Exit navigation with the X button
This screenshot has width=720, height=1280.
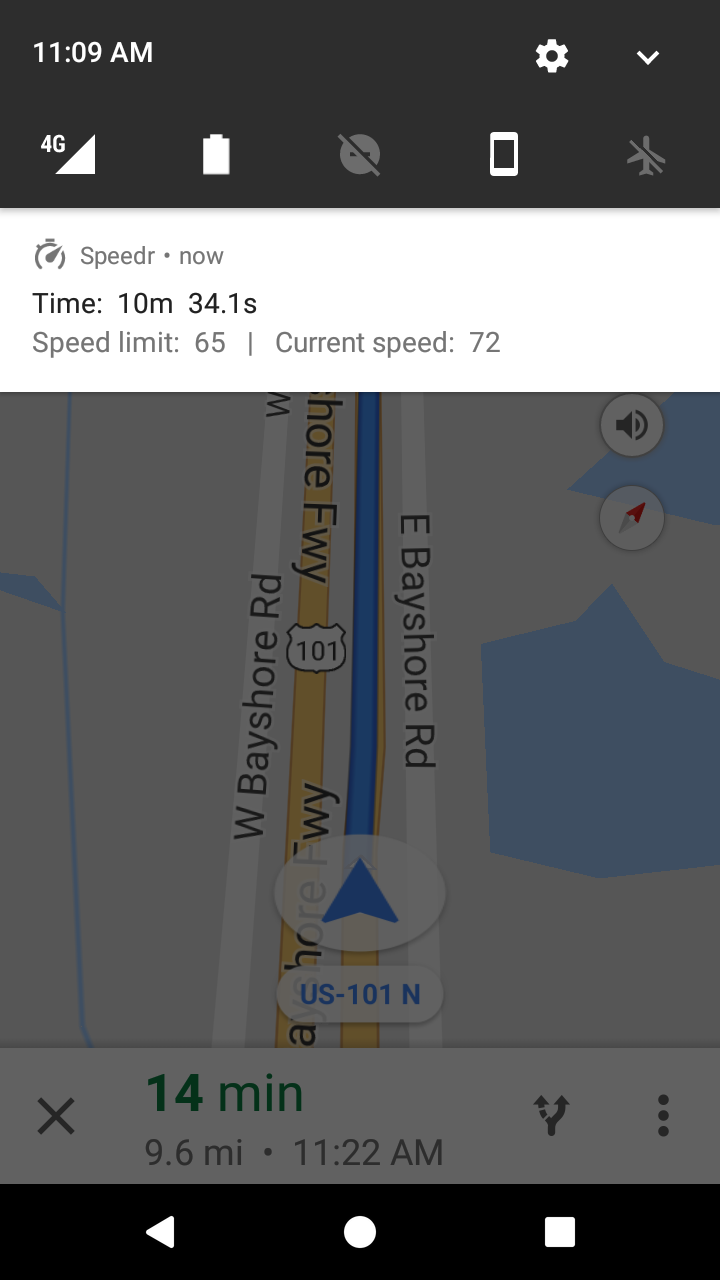point(55,1116)
